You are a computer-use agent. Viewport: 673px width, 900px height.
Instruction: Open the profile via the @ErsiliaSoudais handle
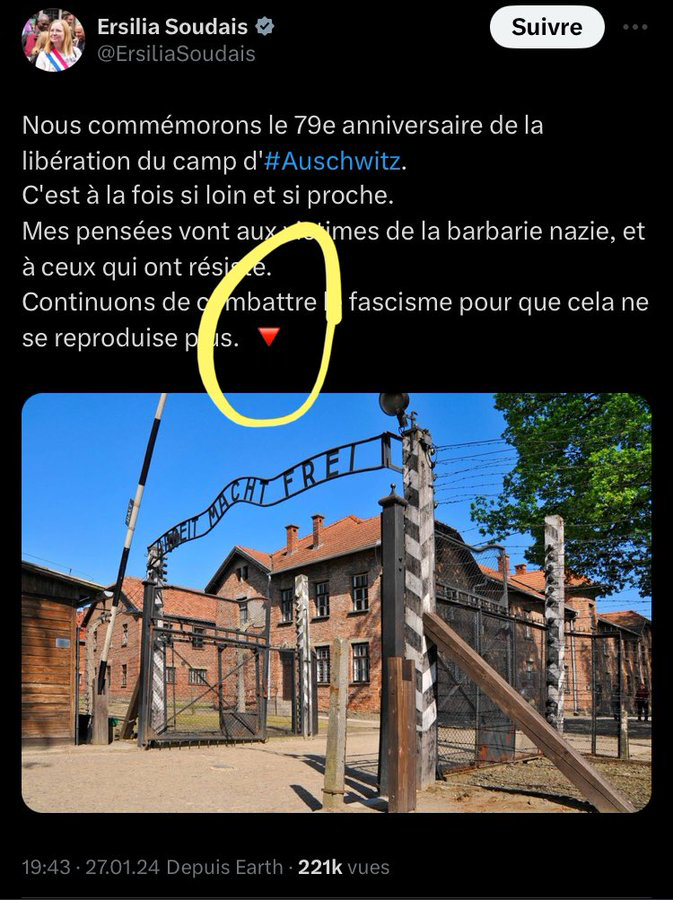tap(176, 54)
